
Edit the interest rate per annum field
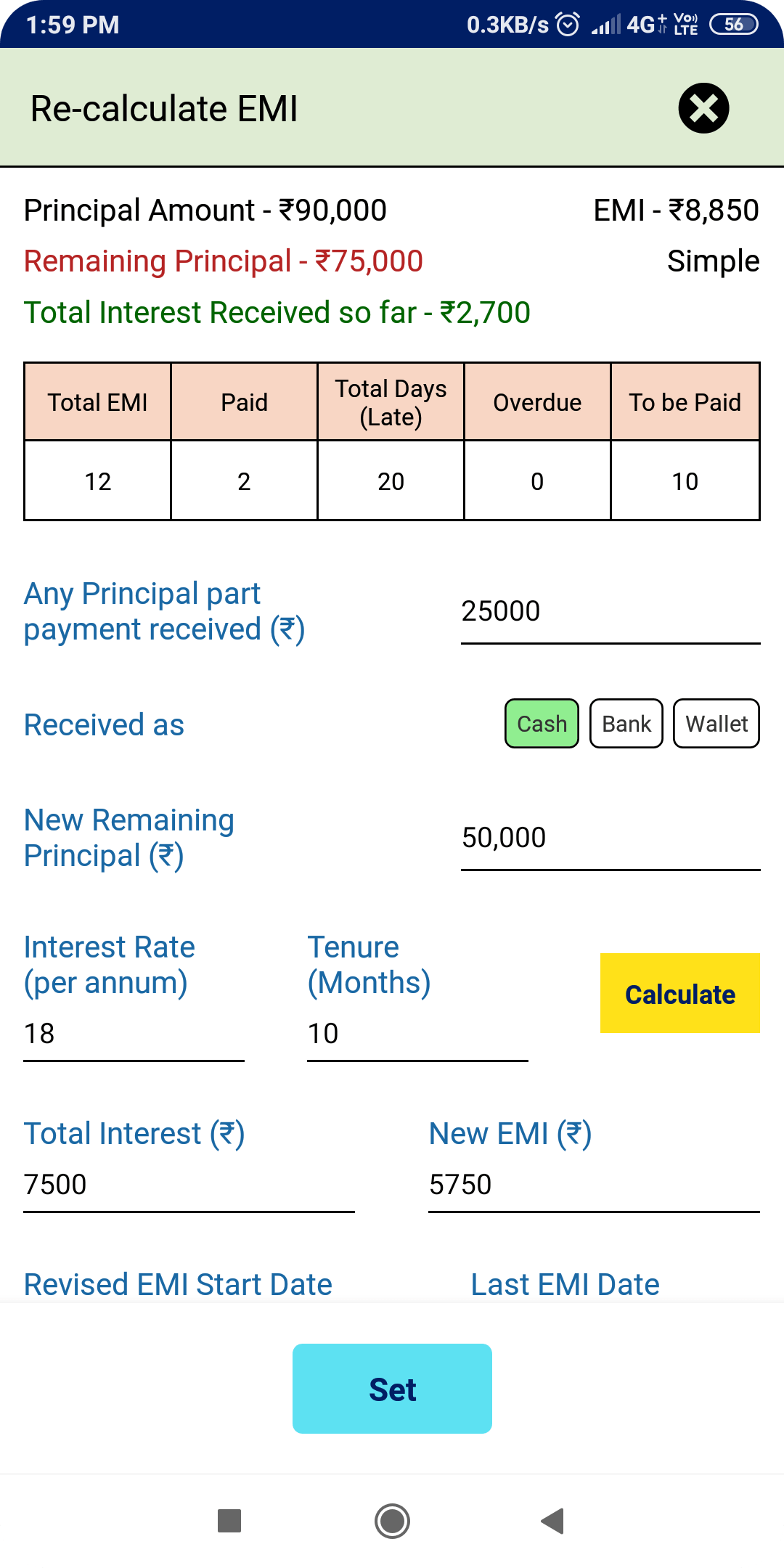[x=134, y=1034]
